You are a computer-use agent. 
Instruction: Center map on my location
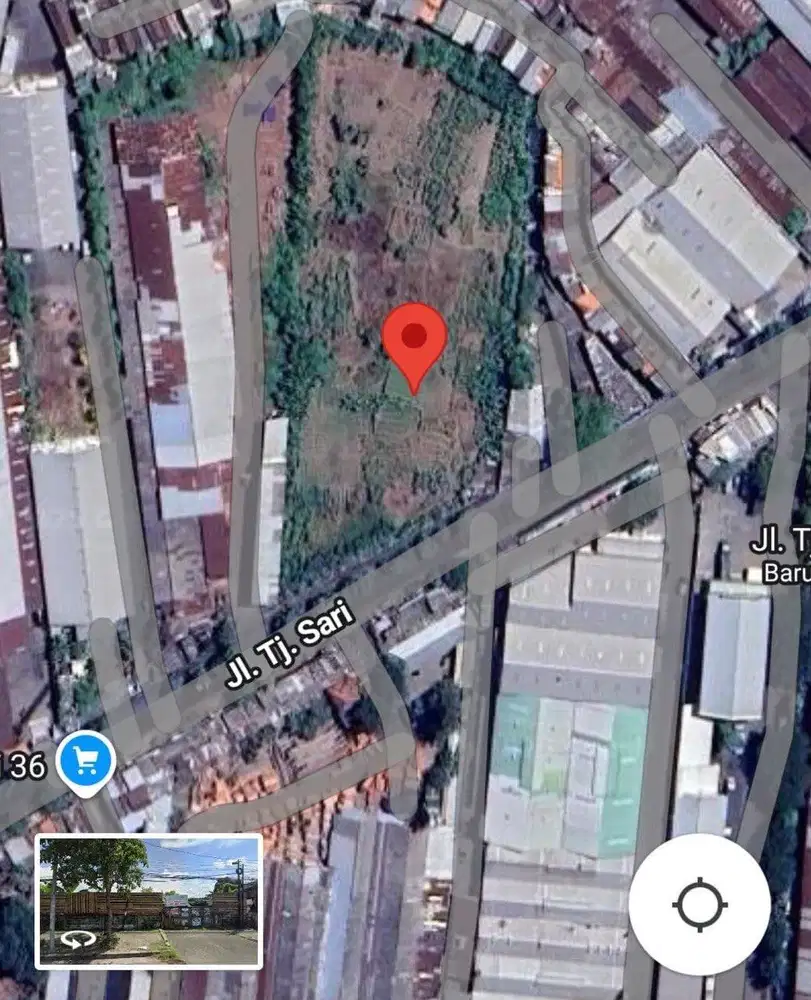pyautogui.click(x=699, y=904)
